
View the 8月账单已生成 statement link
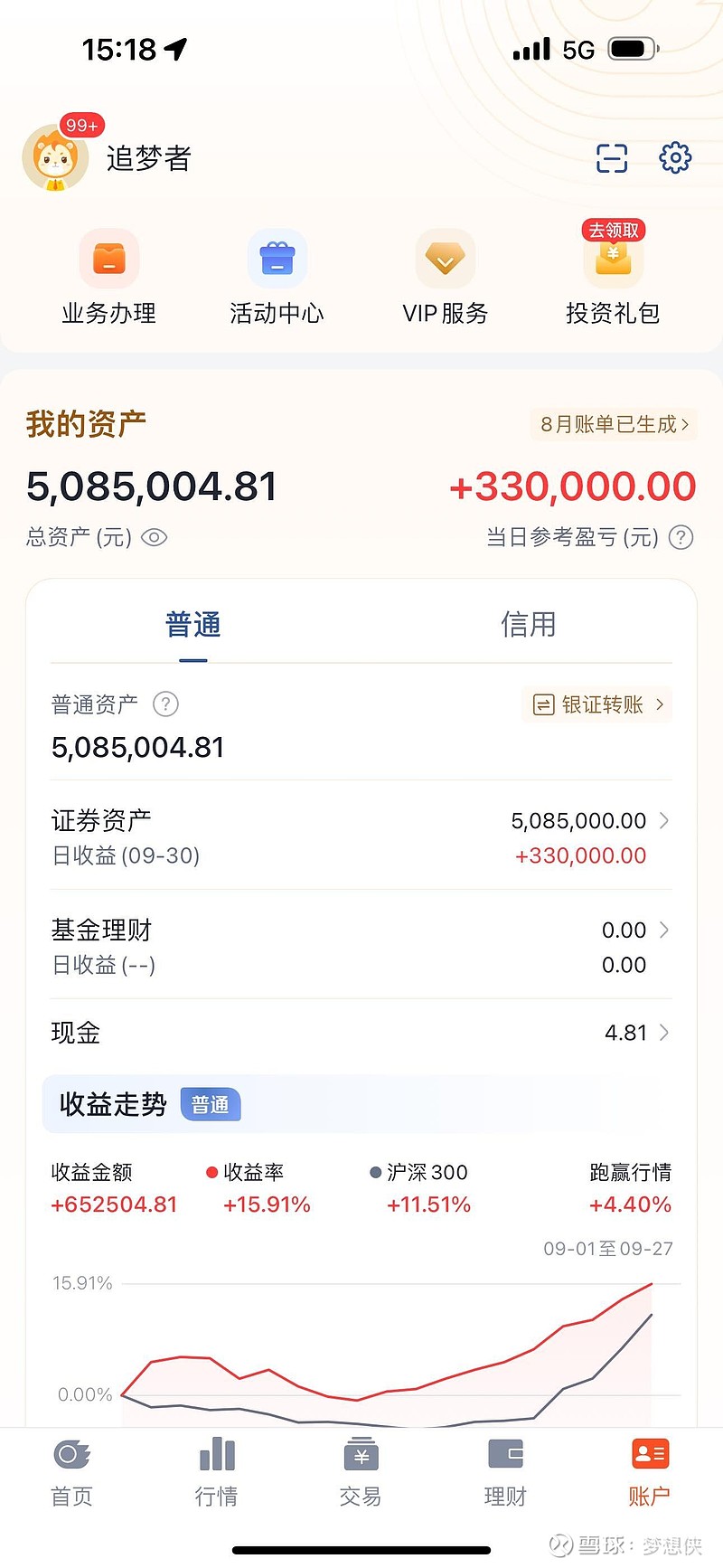[x=613, y=425]
